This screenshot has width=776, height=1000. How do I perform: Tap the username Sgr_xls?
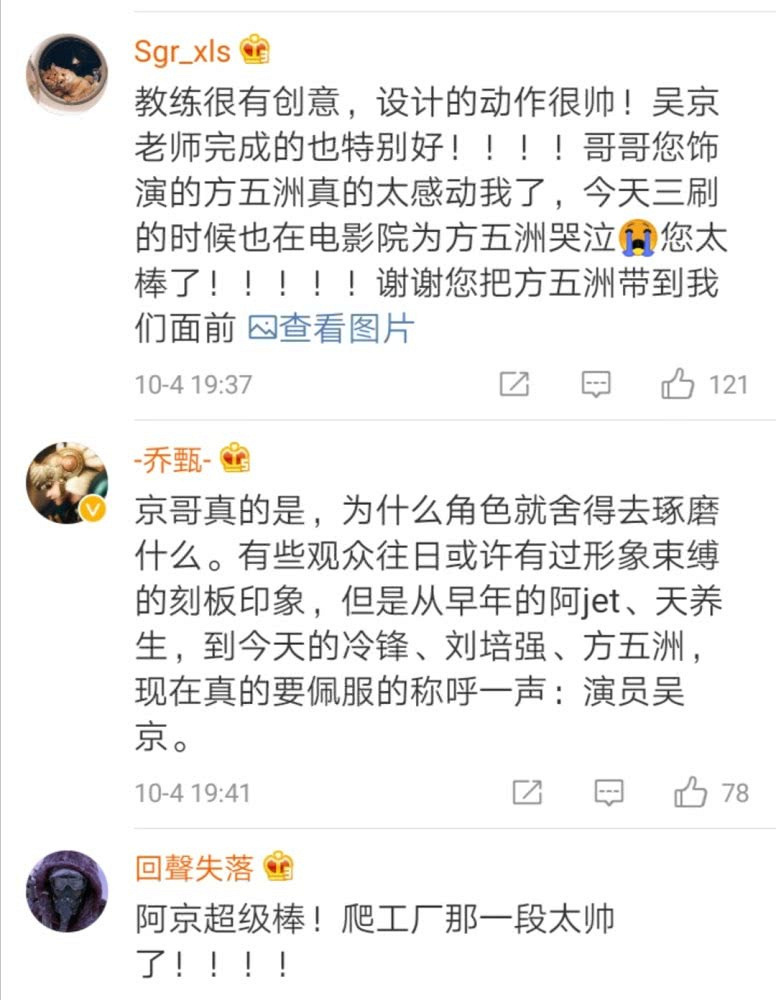point(183,51)
